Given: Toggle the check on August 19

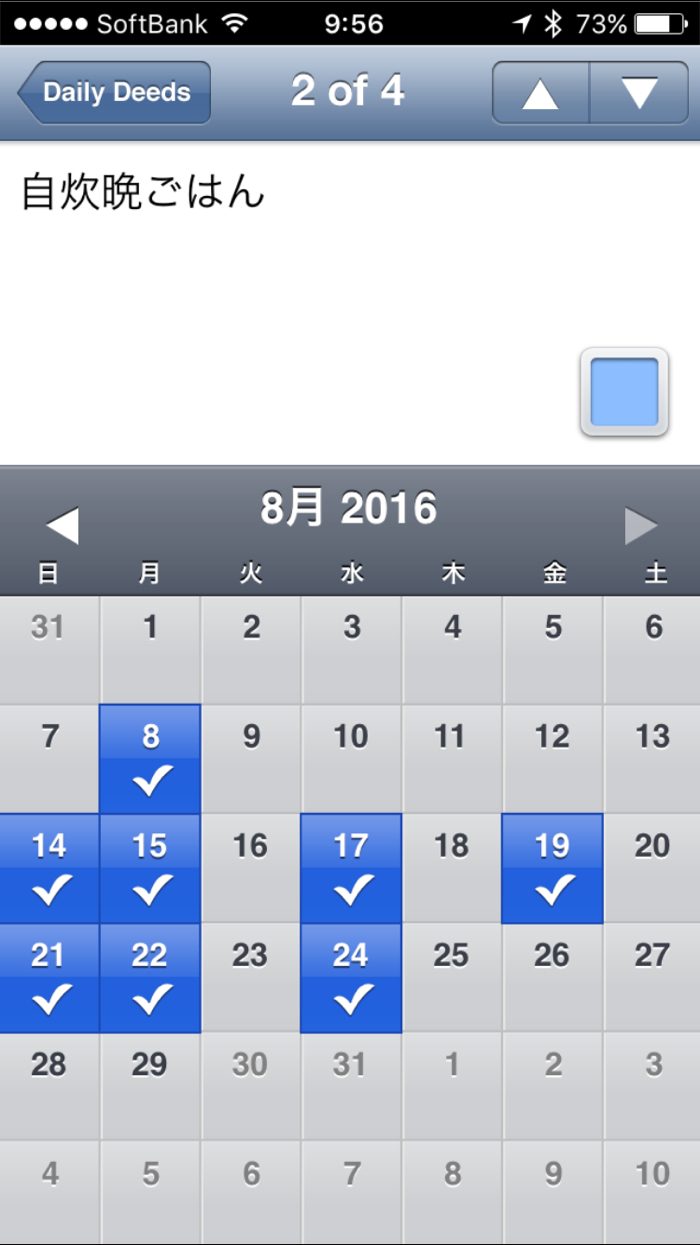Looking at the screenshot, I should 552,868.
